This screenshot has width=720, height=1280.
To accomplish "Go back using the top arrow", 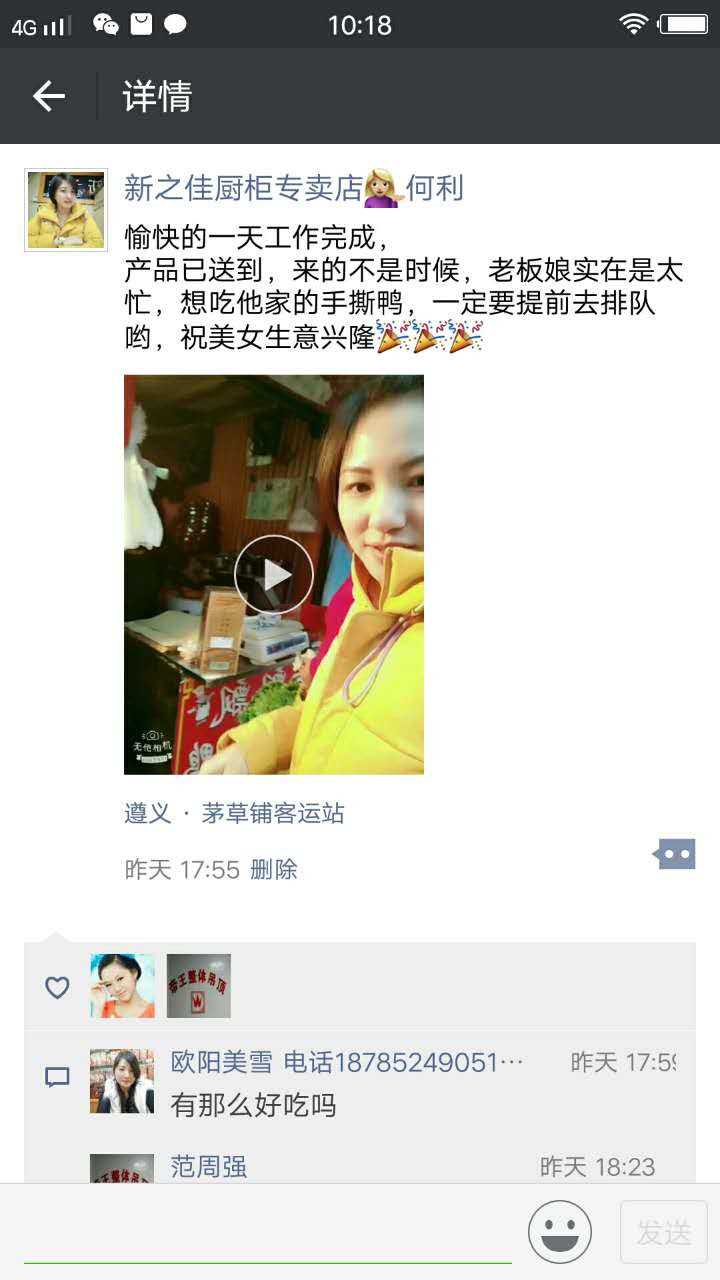I will [x=48, y=96].
